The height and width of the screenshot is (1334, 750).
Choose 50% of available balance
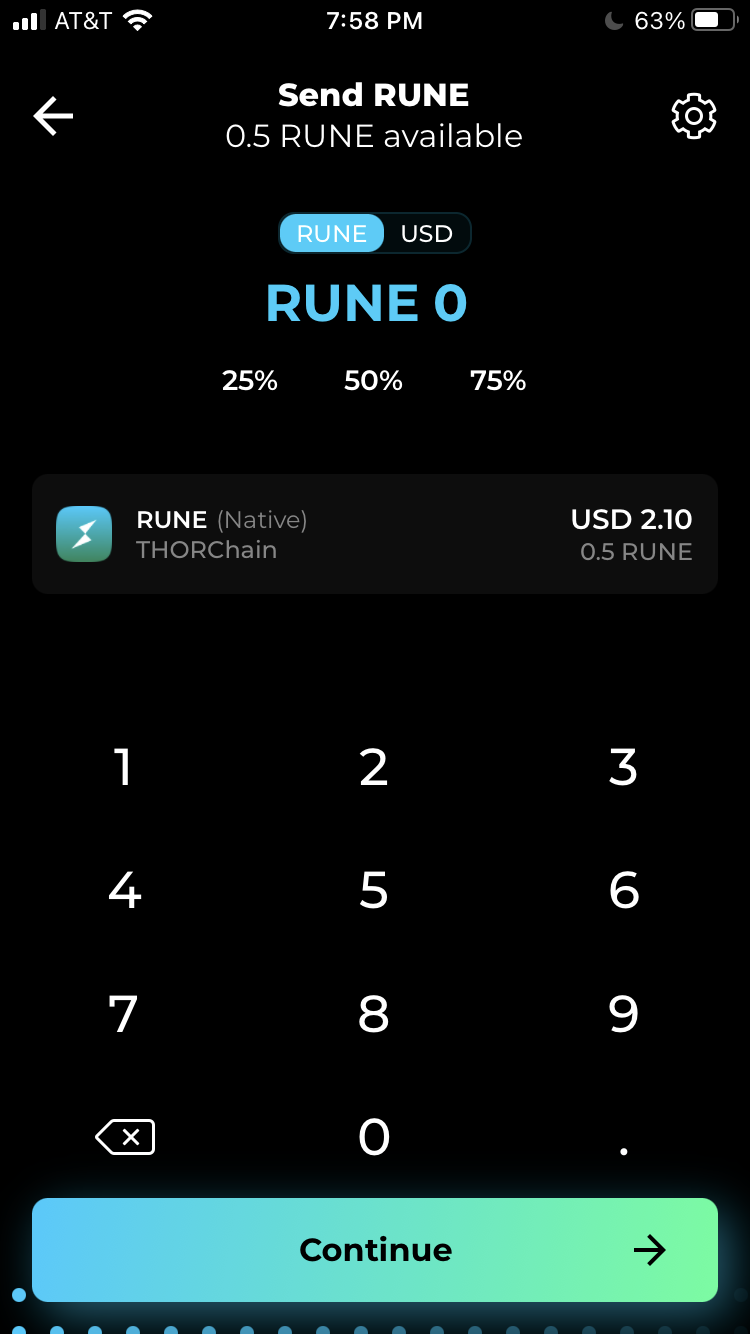[x=373, y=381]
